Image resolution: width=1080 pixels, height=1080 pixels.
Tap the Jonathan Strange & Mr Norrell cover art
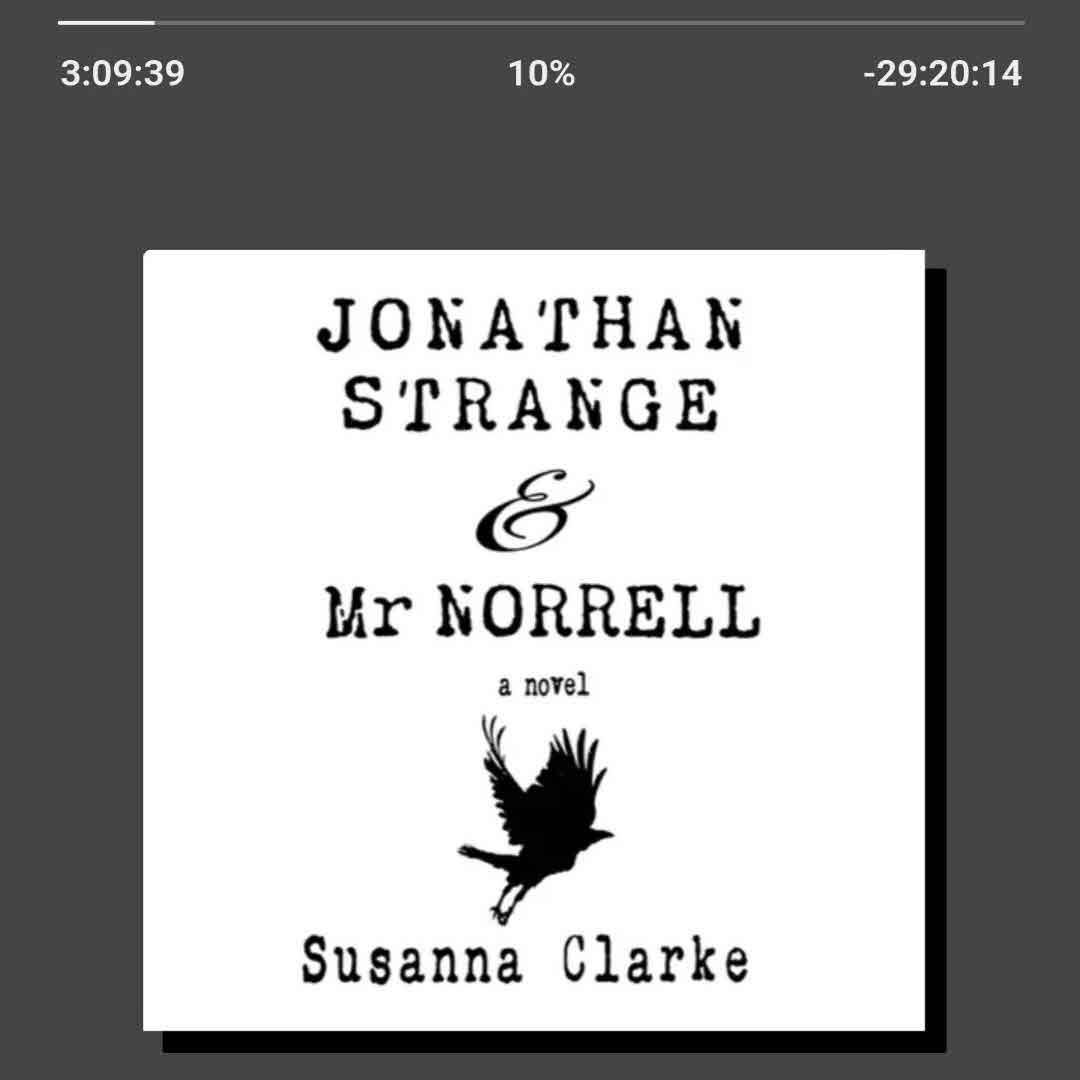pyautogui.click(x=534, y=640)
